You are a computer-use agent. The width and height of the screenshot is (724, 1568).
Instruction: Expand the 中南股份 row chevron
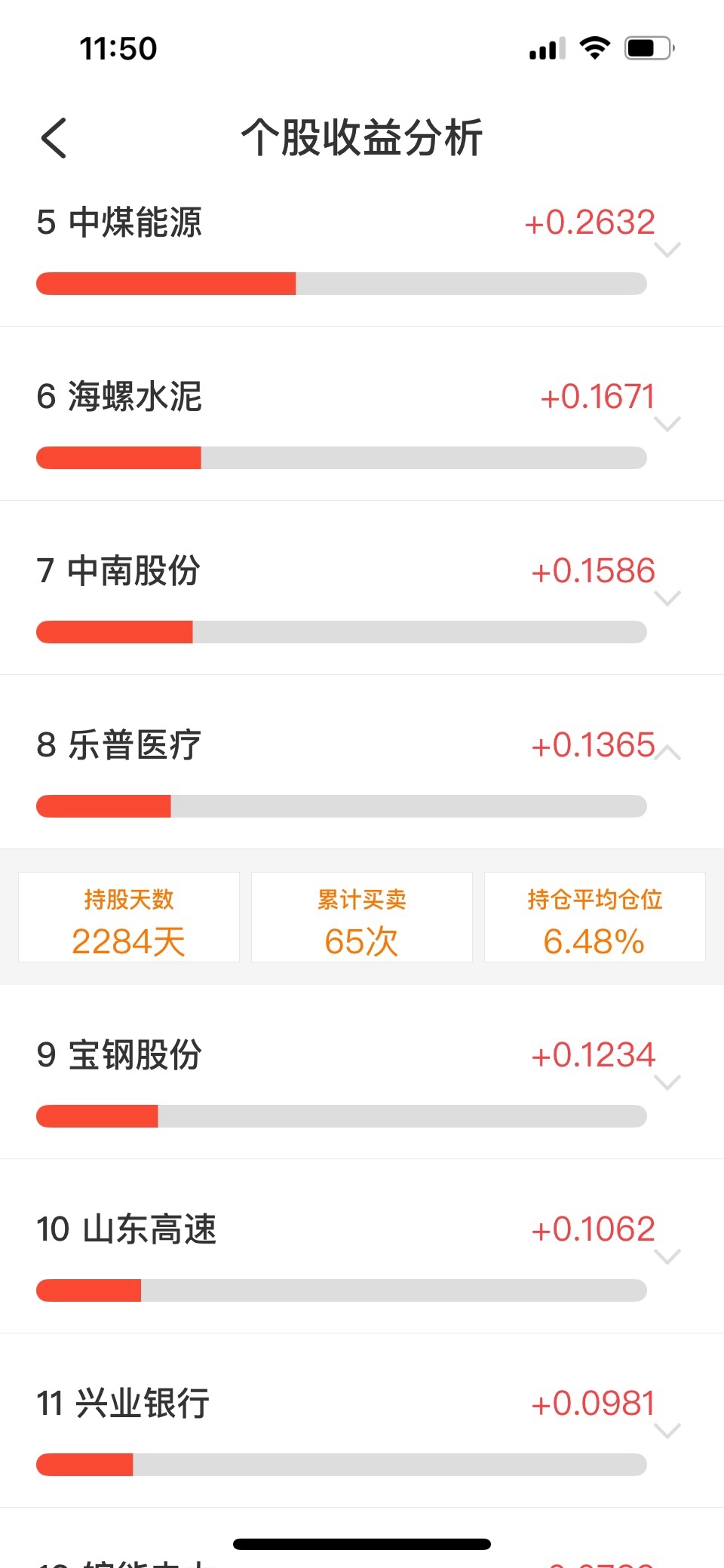tap(667, 598)
